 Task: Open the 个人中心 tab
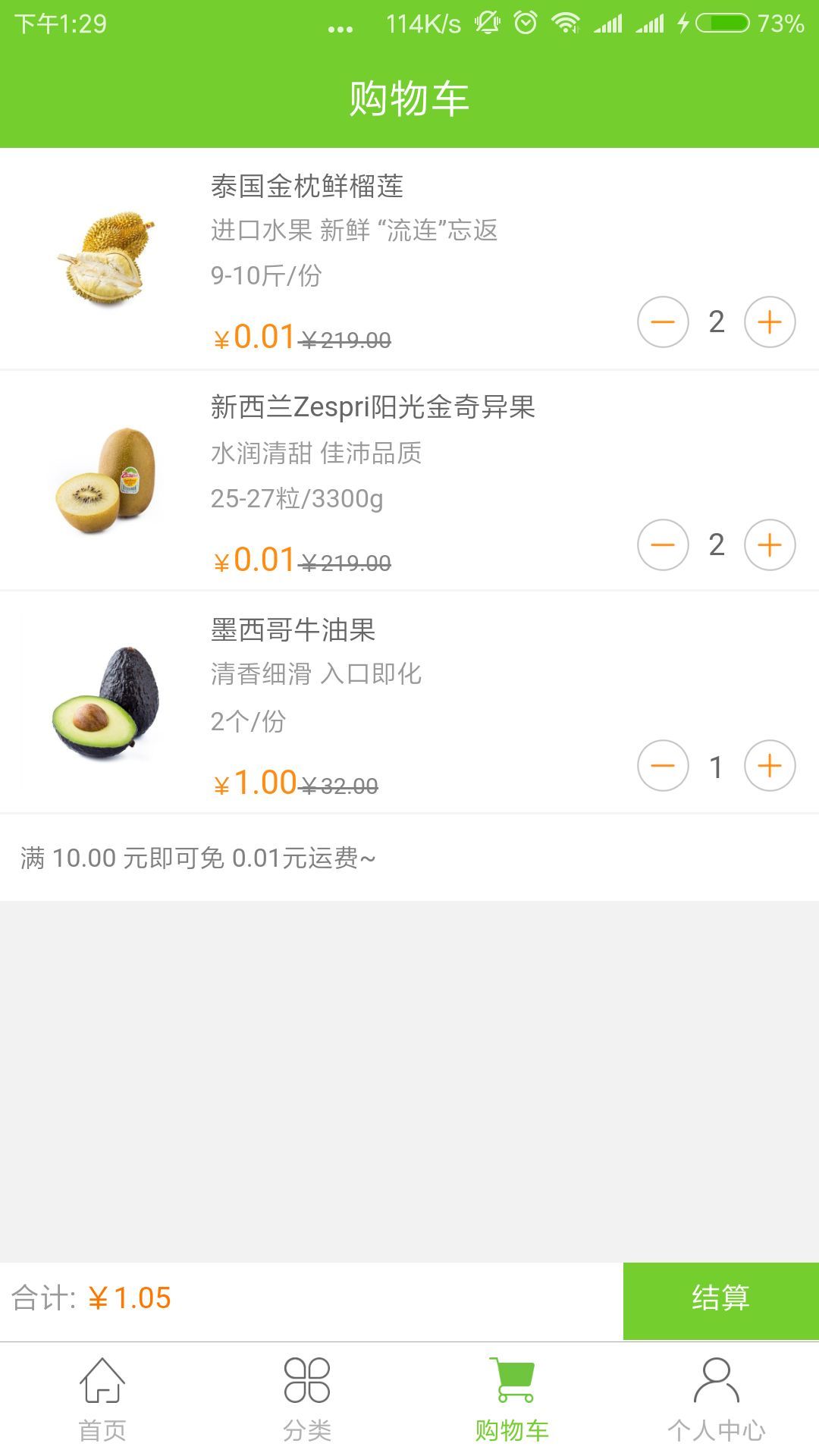[x=716, y=1400]
